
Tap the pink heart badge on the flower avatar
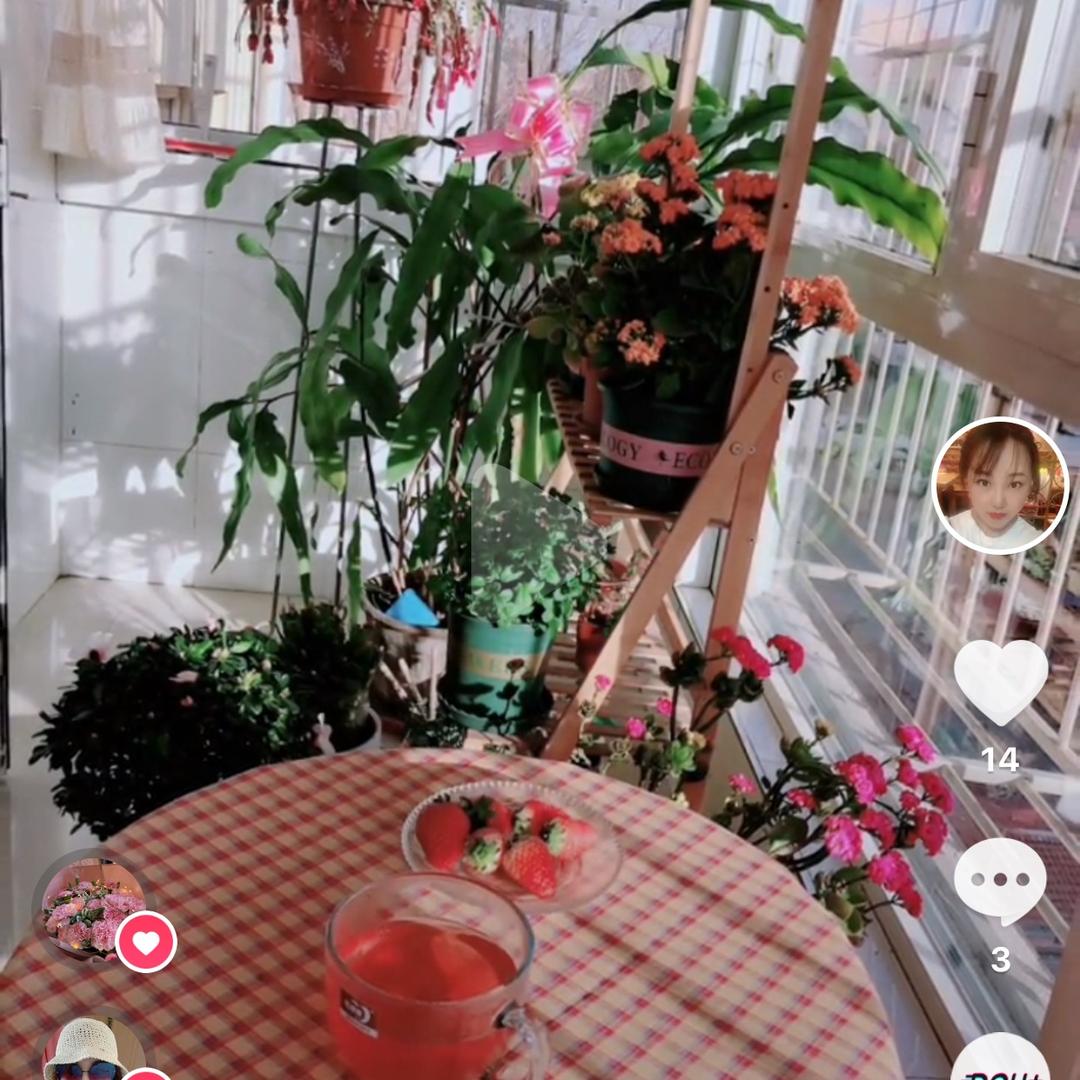pyautogui.click(x=146, y=942)
